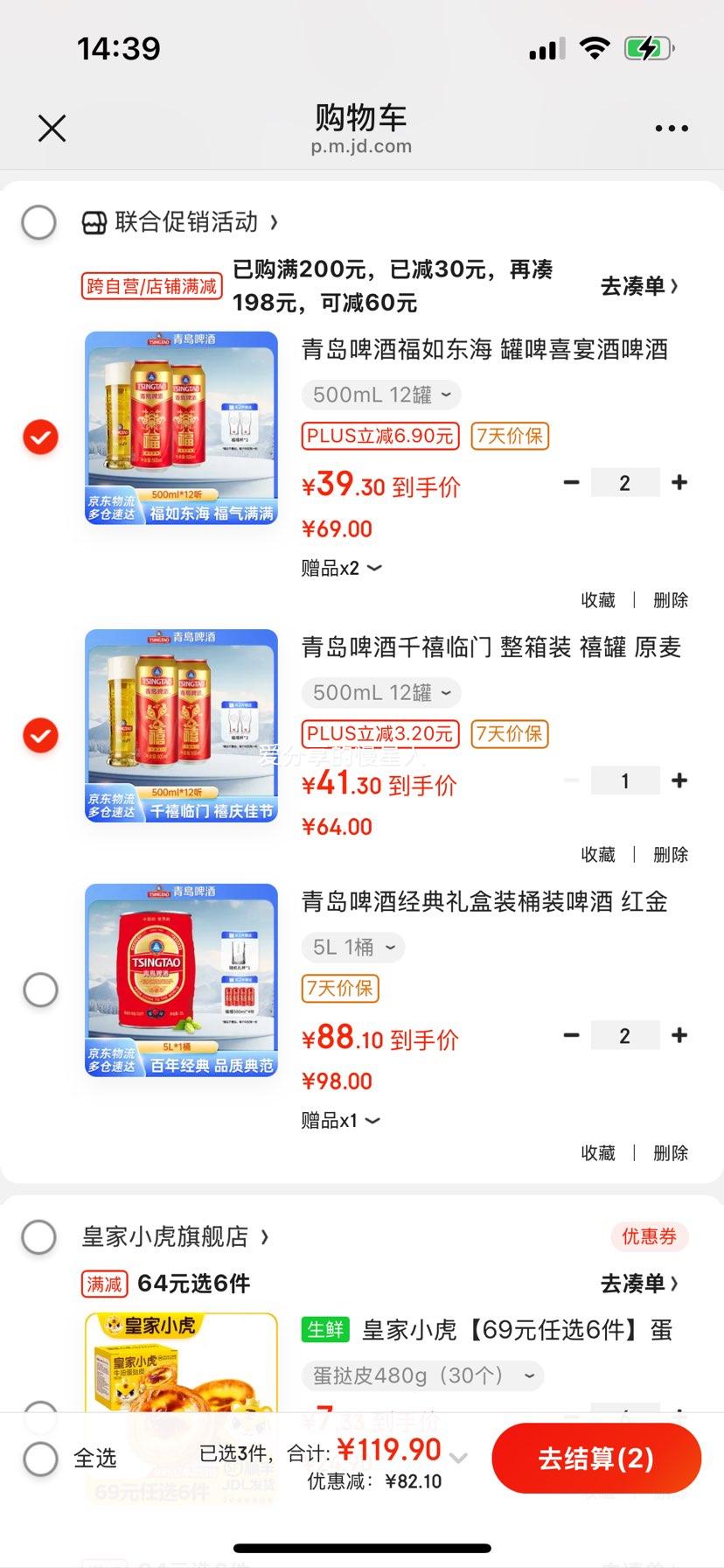Image resolution: width=724 pixels, height=1568 pixels.
Task: Tap the 去结算(2) checkout button
Action: tap(595, 1458)
